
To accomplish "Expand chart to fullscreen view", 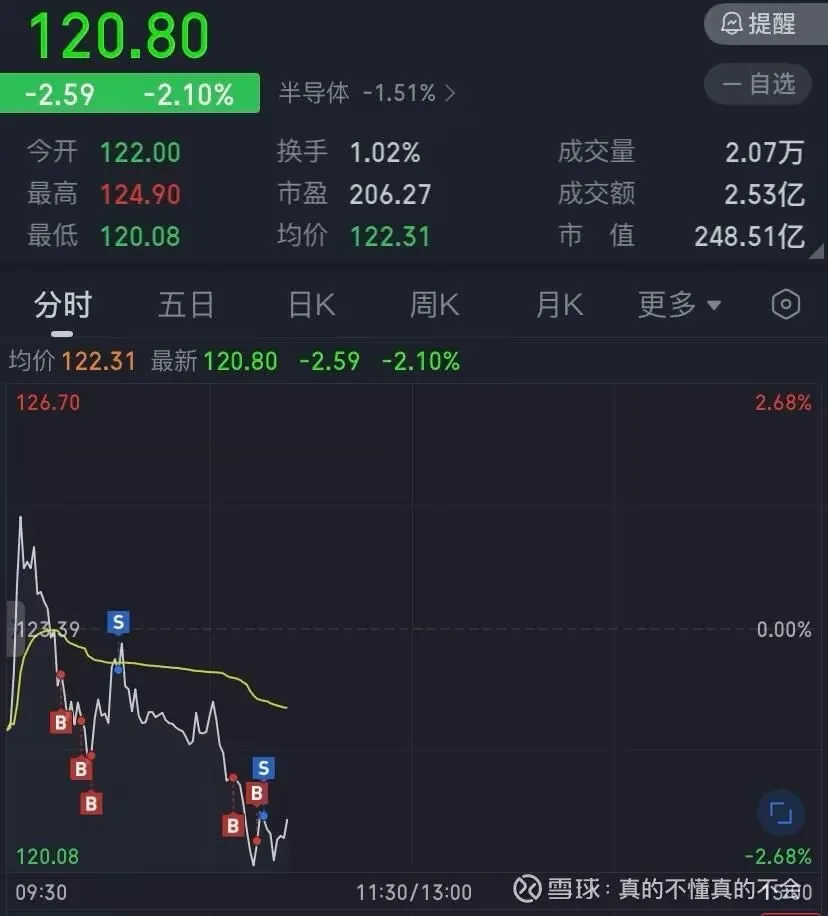I will 780,813.
